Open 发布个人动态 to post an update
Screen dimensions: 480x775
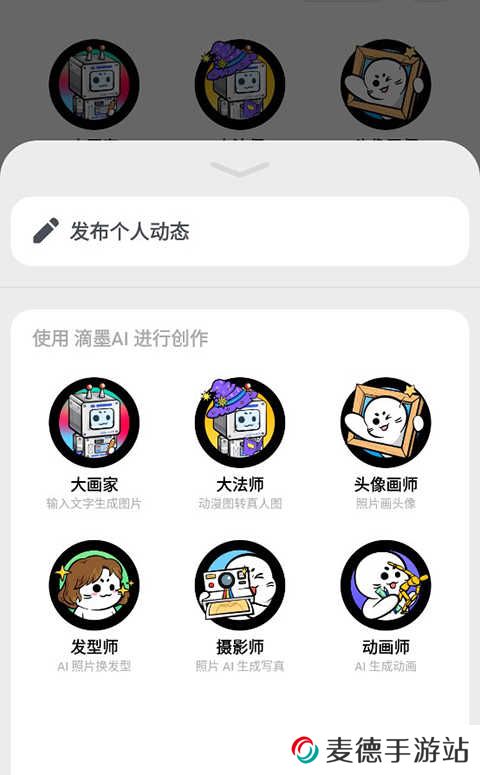[x=240, y=231]
